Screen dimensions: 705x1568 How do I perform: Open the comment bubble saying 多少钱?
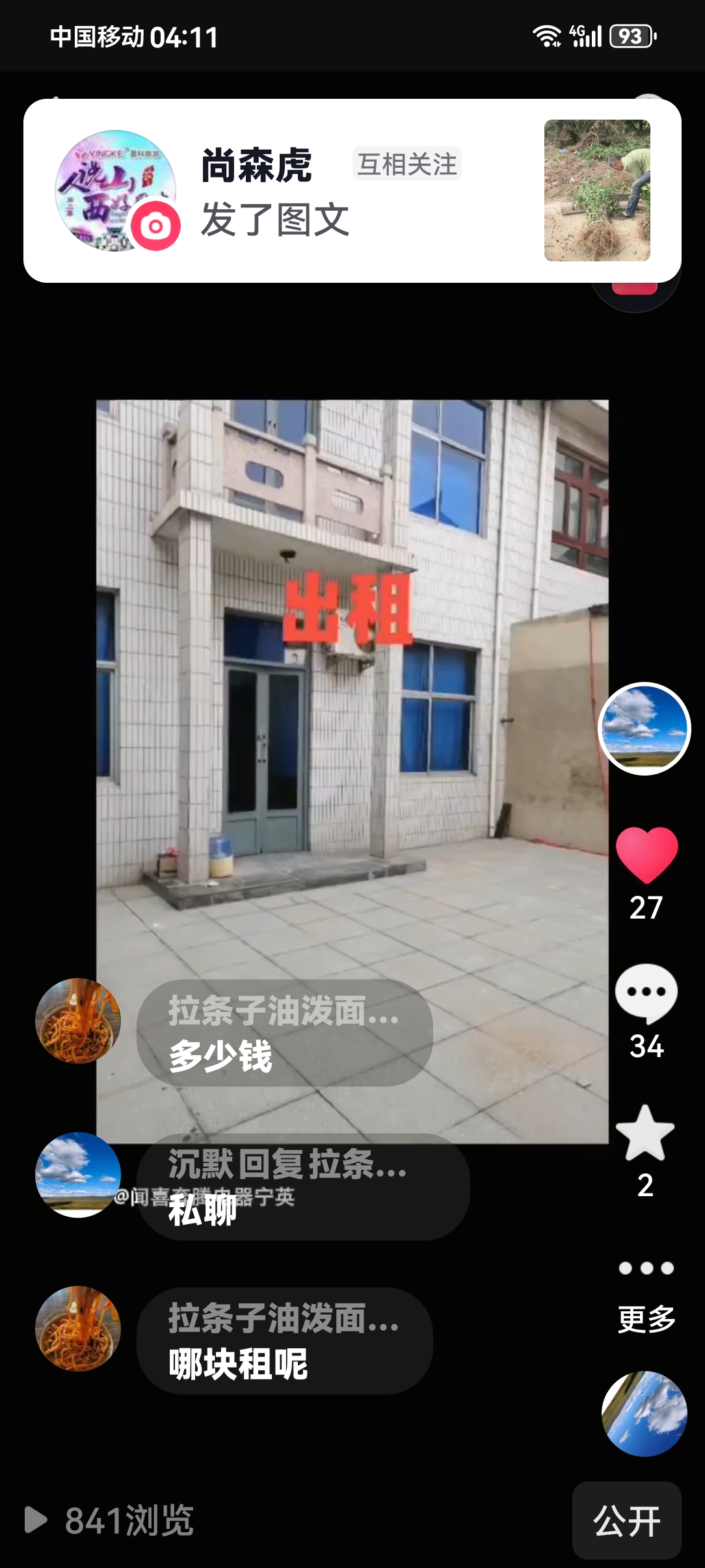[284, 1033]
